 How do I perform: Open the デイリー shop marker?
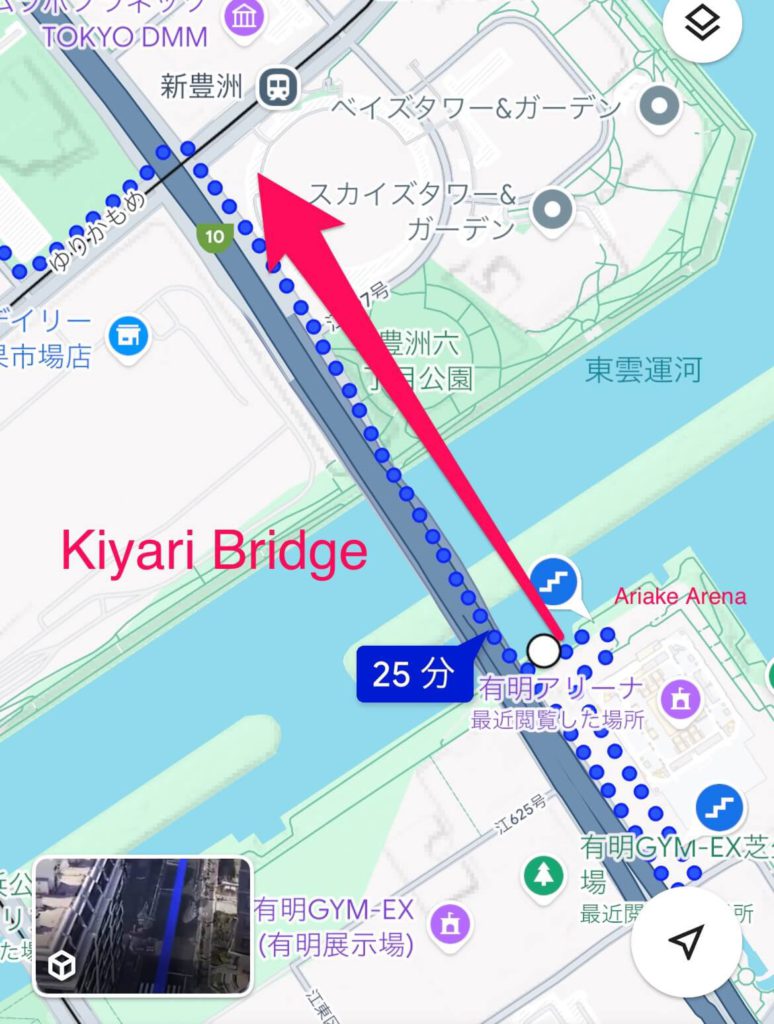(128, 335)
